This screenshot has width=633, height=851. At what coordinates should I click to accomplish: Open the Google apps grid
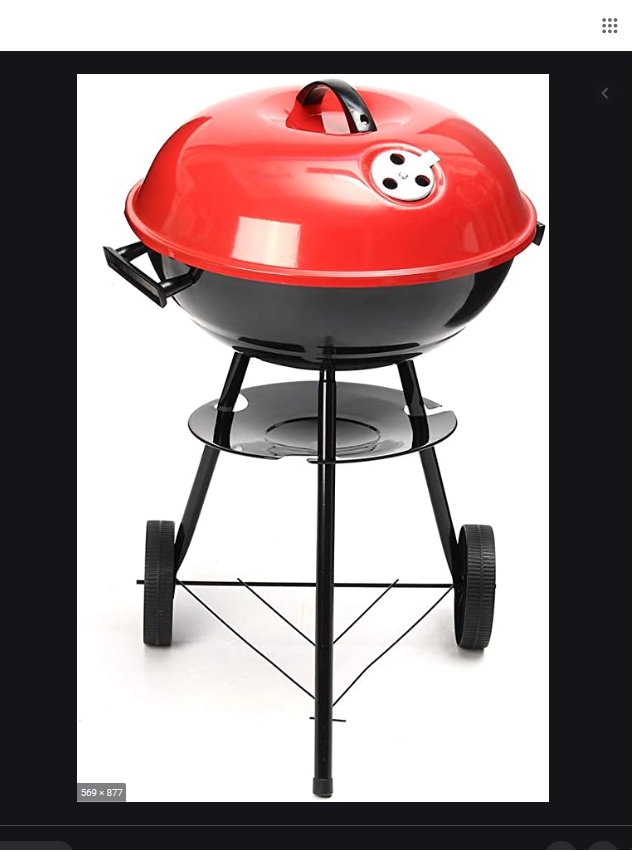(x=609, y=26)
